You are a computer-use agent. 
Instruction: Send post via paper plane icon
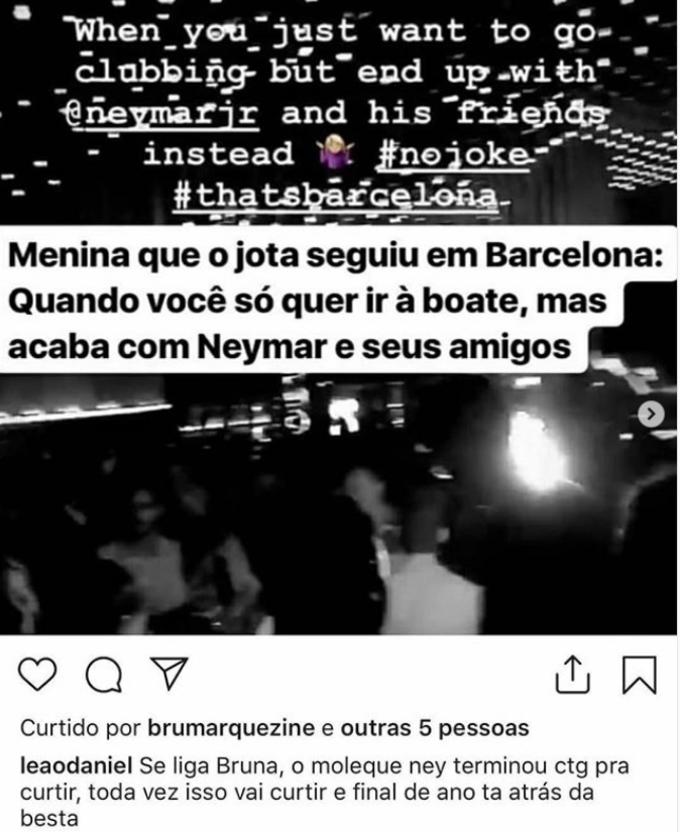click(160, 676)
